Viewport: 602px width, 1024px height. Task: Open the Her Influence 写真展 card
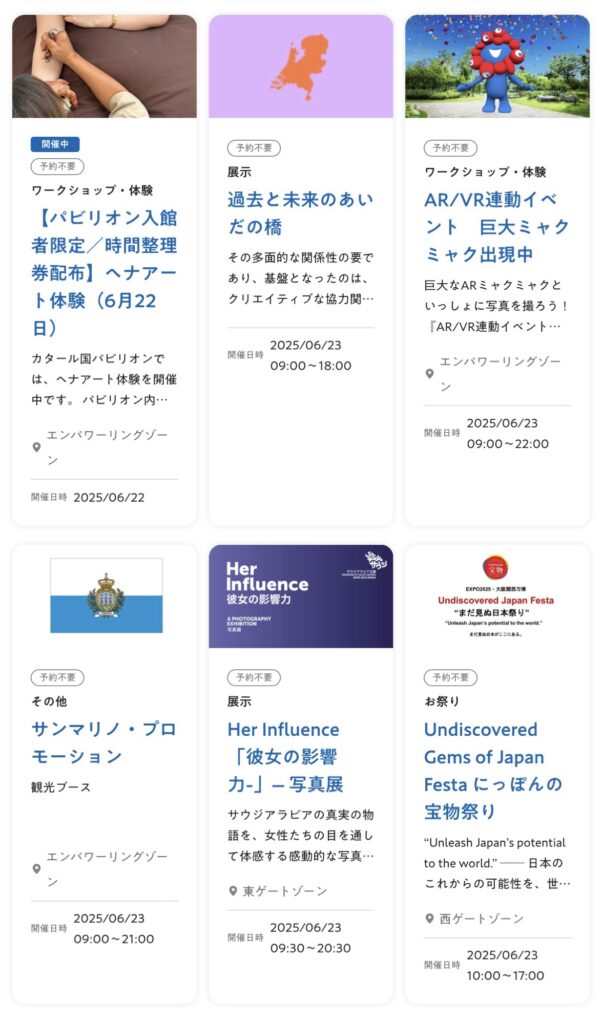pyautogui.click(x=300, y=756)
